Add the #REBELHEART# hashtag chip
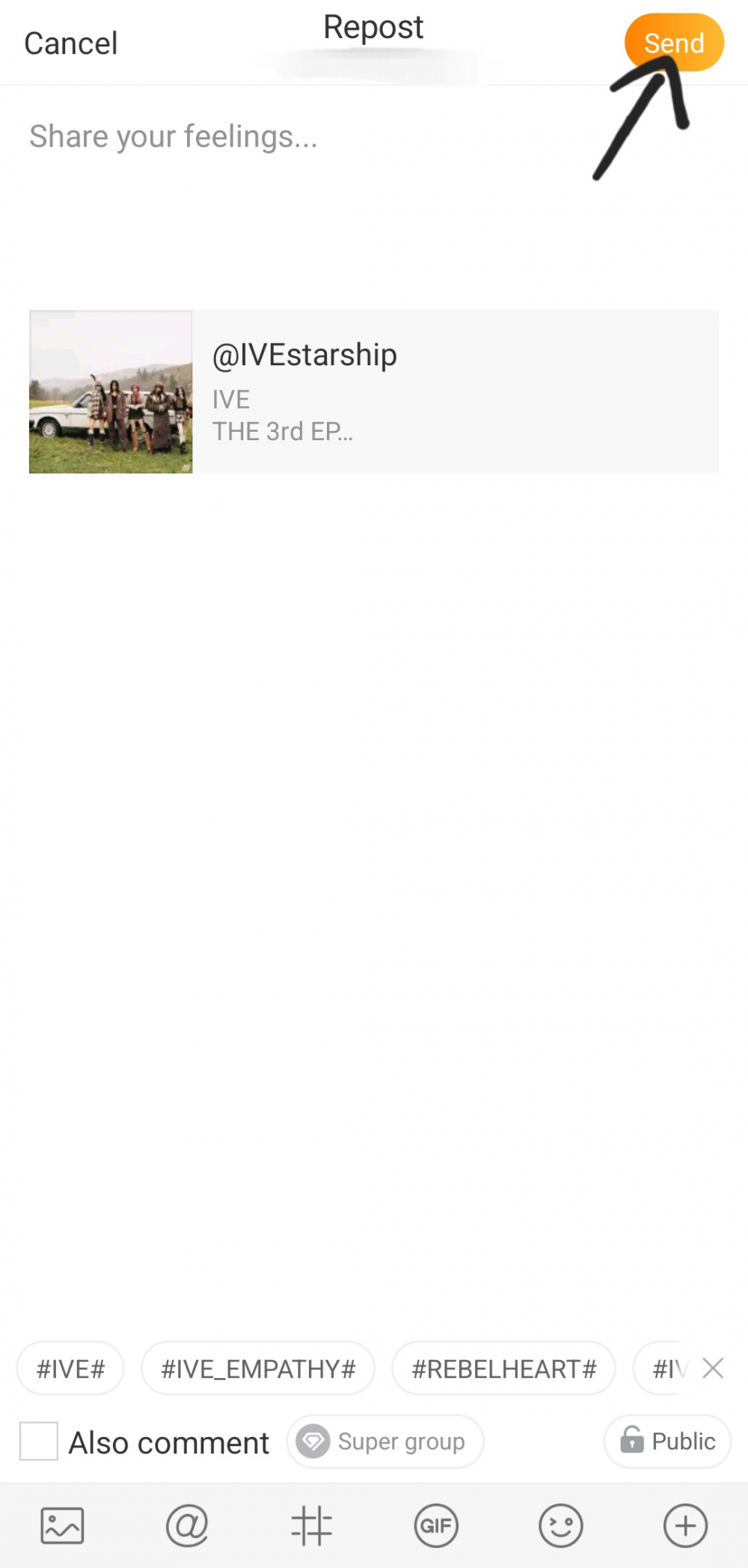 point(504,1368)
